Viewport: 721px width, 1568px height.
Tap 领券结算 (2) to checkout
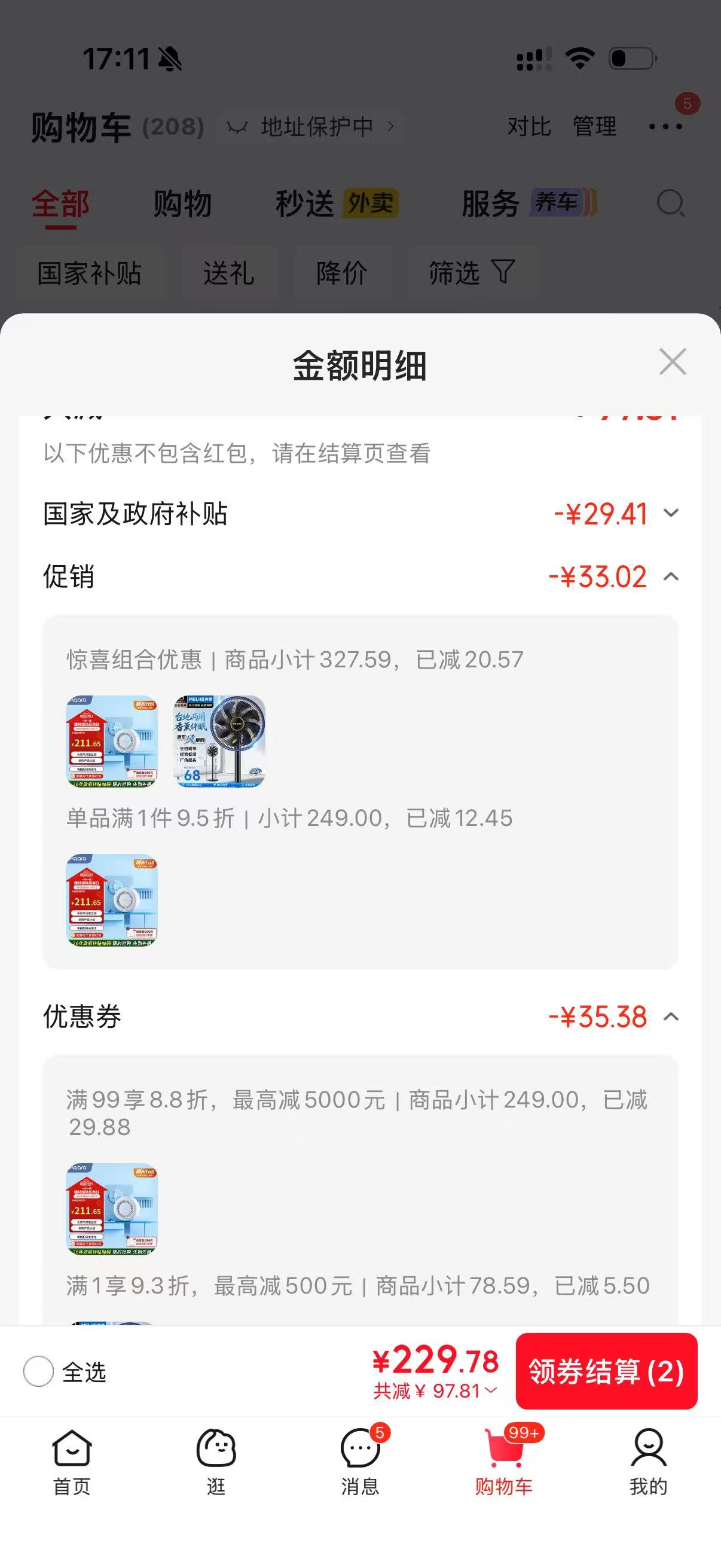click(606, 1371)
